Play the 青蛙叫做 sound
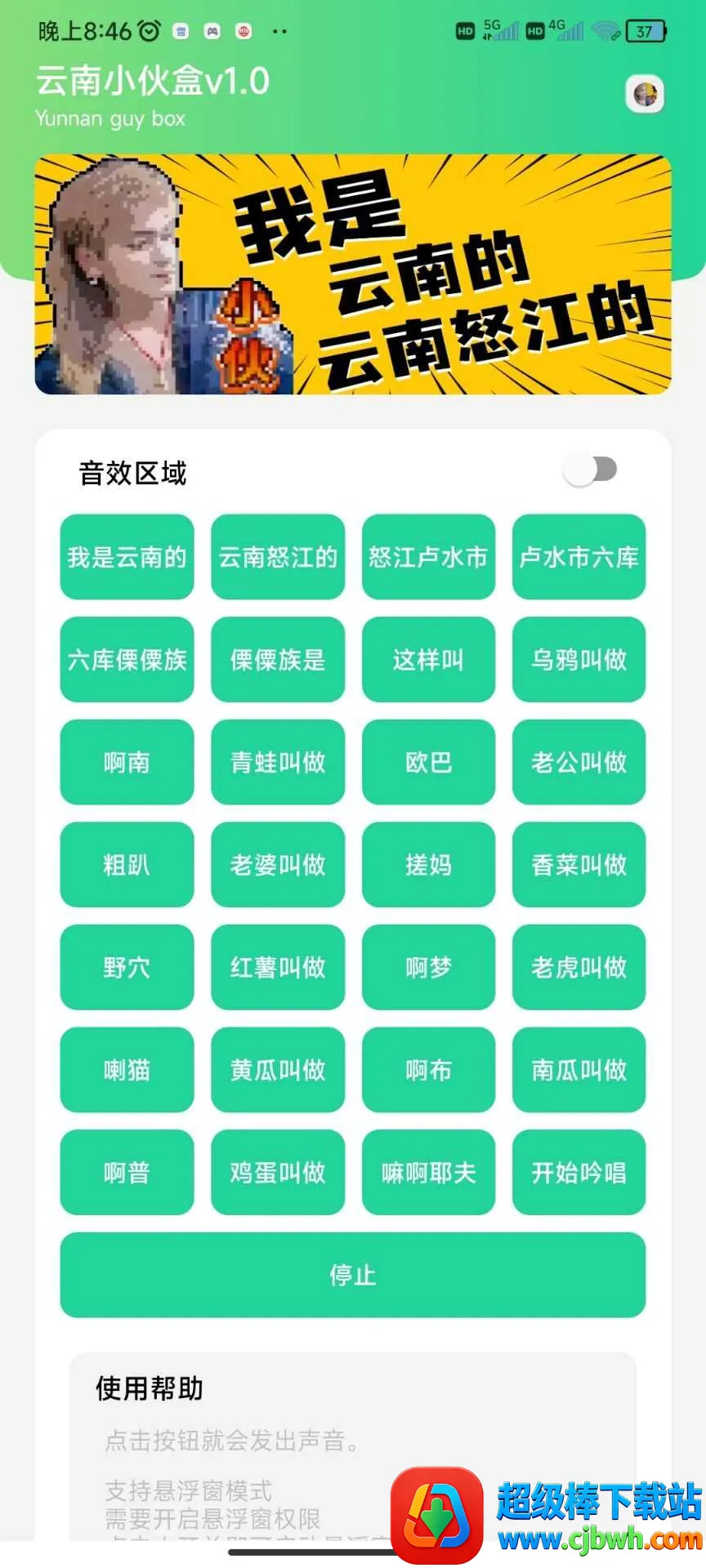The height and width of the screenshot is (1568, 706). click(x=278, y=762)
